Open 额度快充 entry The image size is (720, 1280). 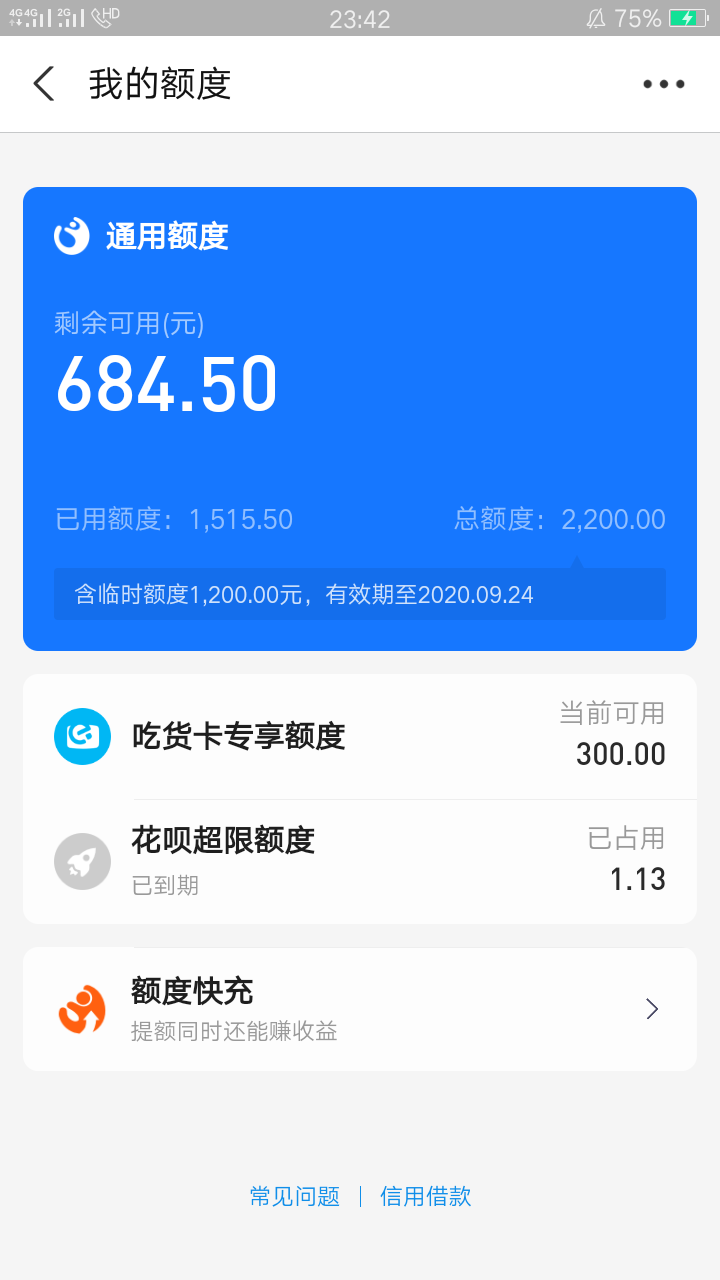[360, 1009]
